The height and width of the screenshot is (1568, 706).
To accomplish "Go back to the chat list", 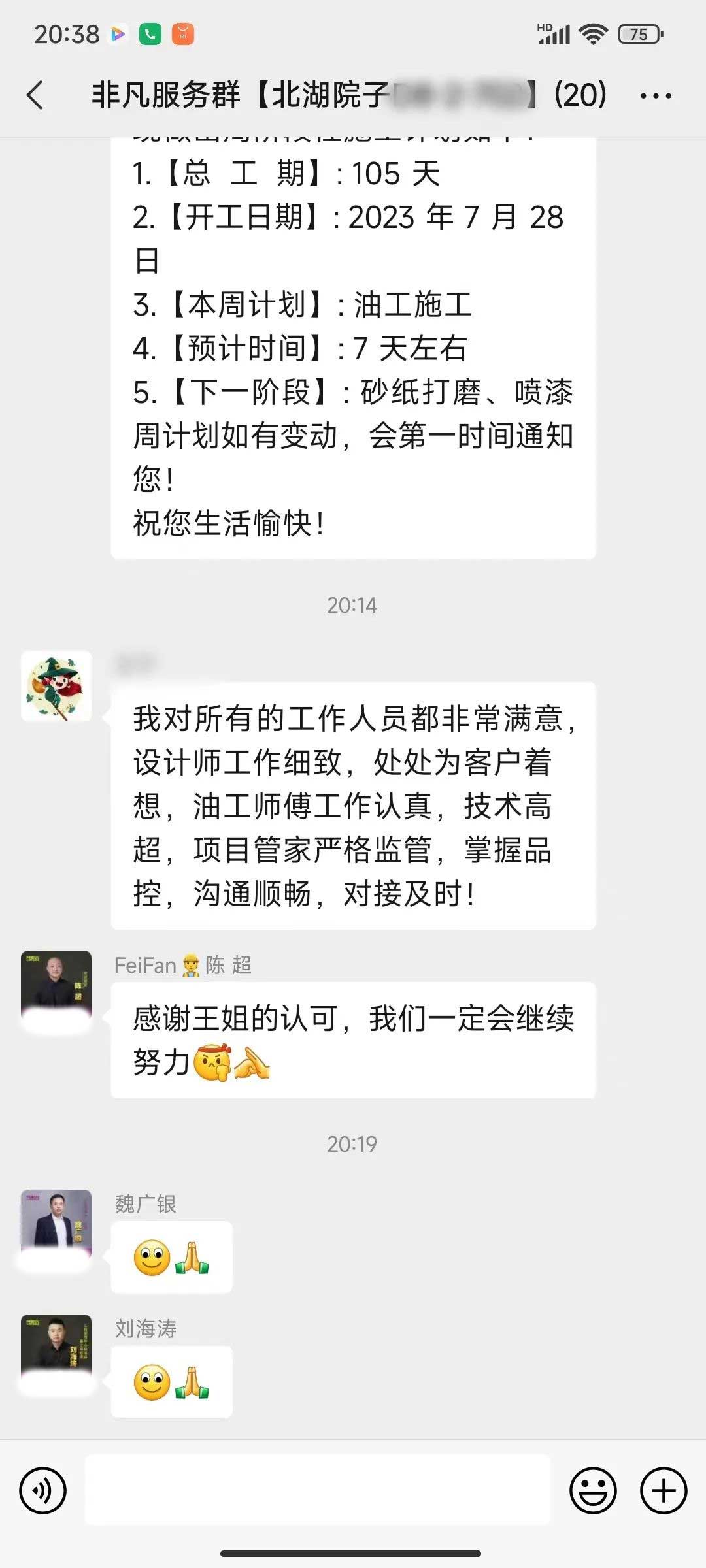I will [x=36, y=95].
